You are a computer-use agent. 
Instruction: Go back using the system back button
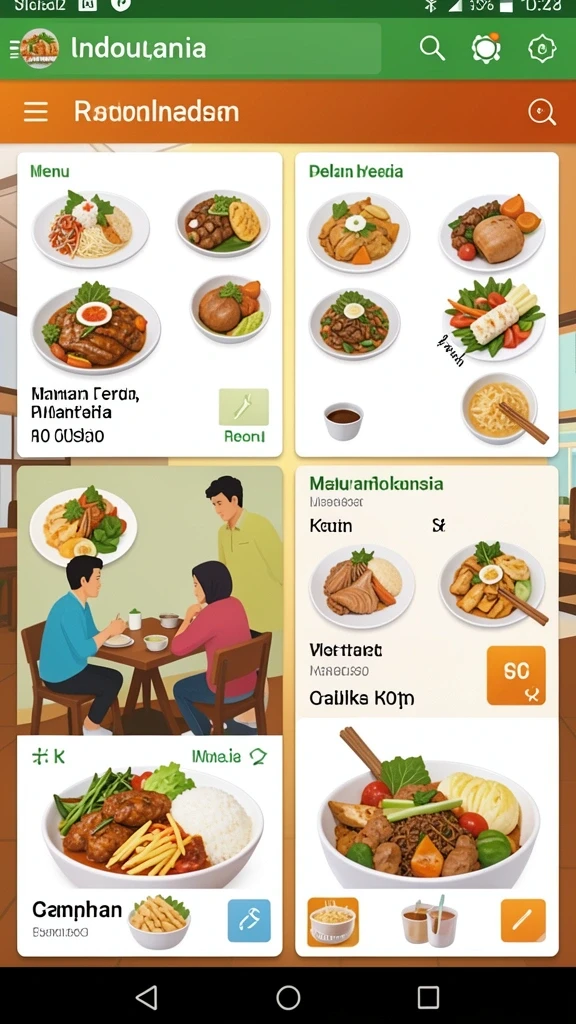146,997
